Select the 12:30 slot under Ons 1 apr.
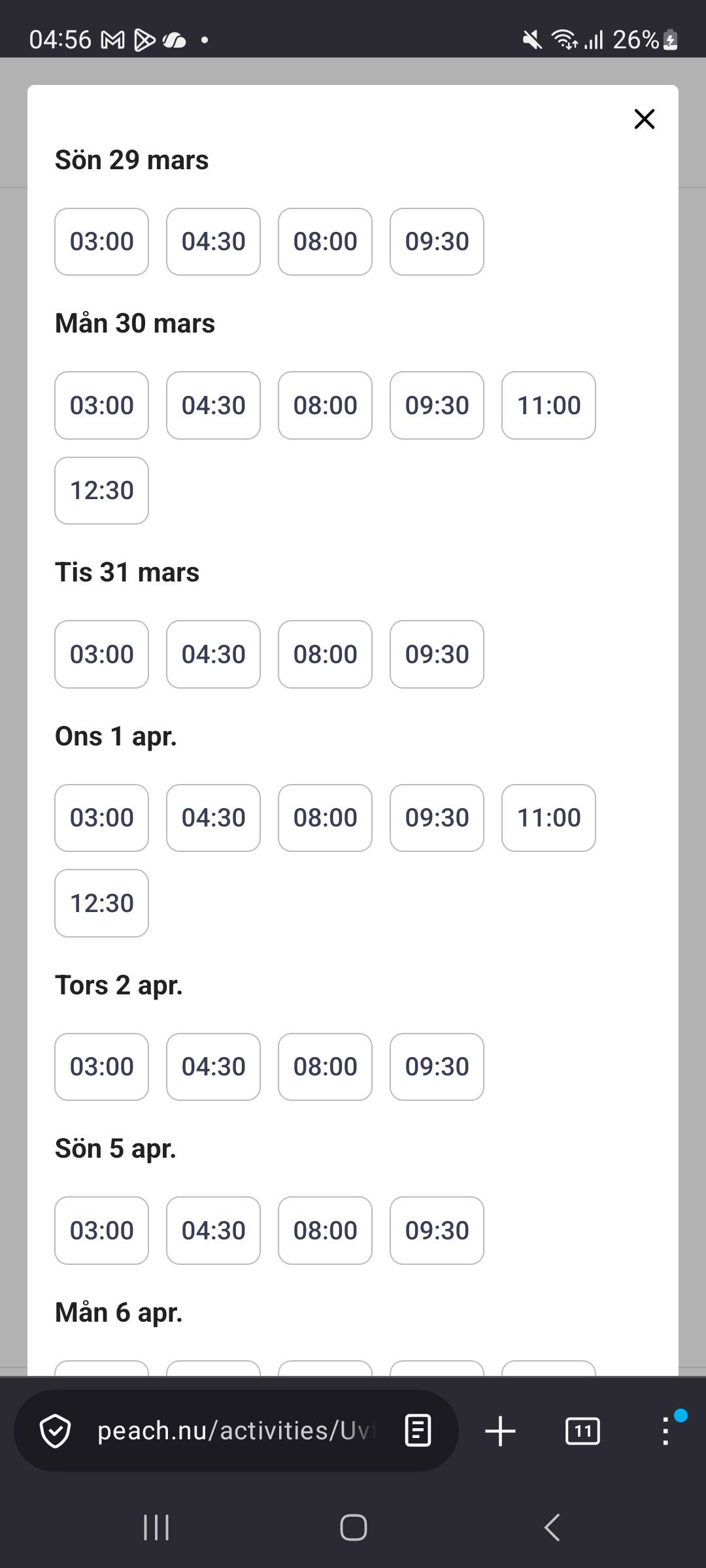 click(x=101, y=903)
